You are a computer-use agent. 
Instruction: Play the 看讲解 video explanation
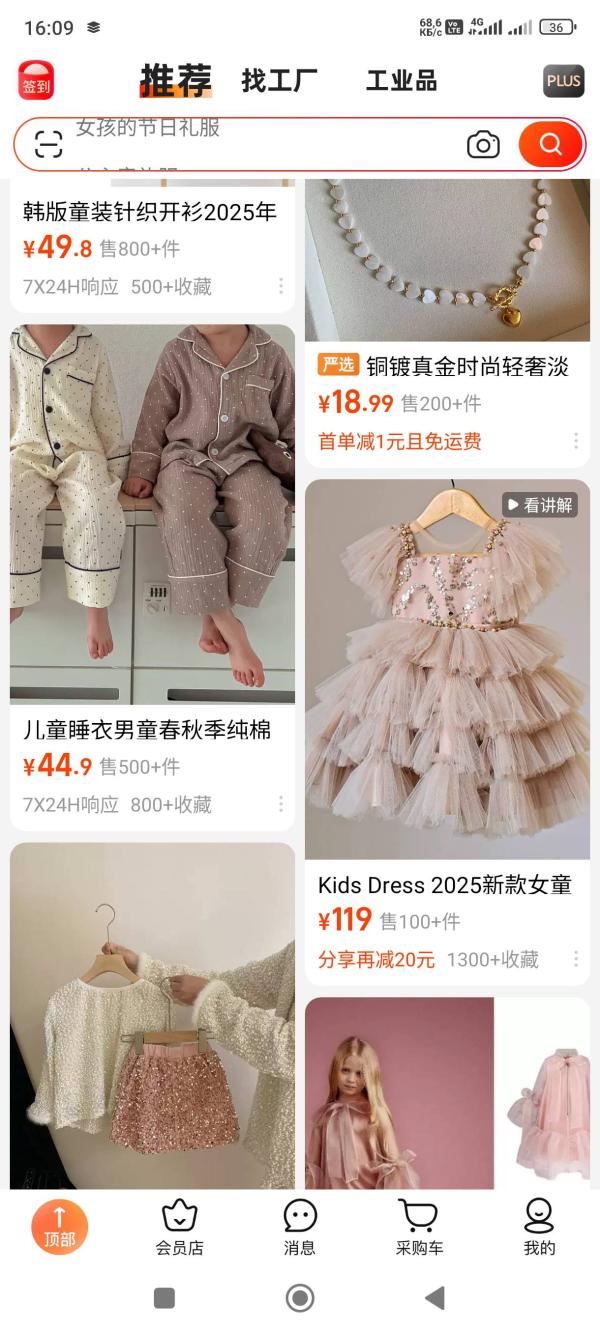[540, 505]
